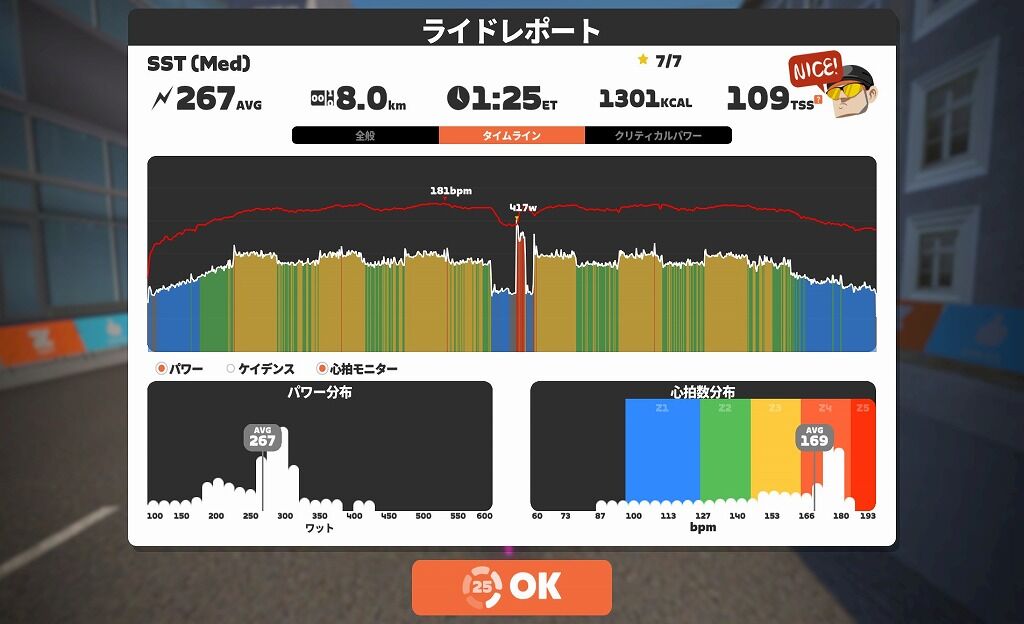Toggle the パワー graph option
1024x624 pixels.
180,369
